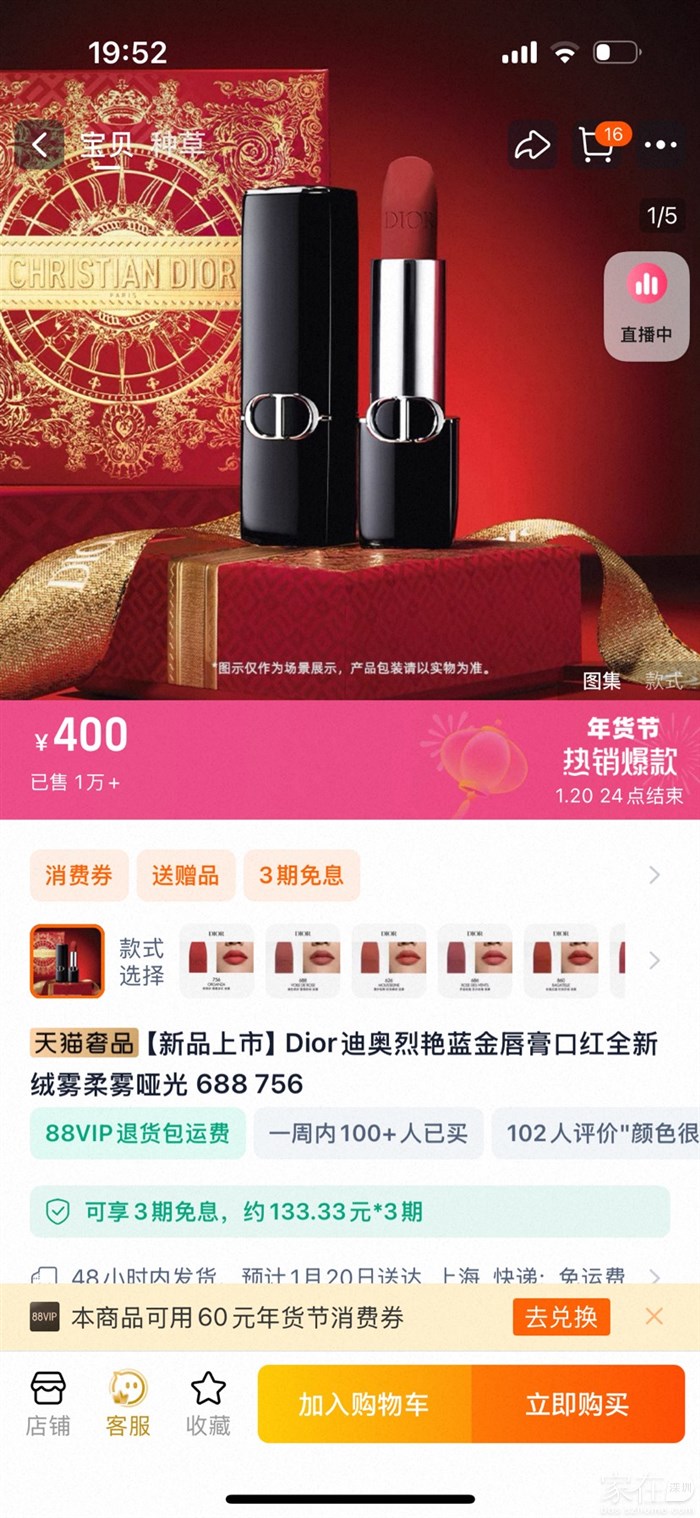Go back with the arrow icon
Screen dimensions: 700x1518
[x=40, y=146]
